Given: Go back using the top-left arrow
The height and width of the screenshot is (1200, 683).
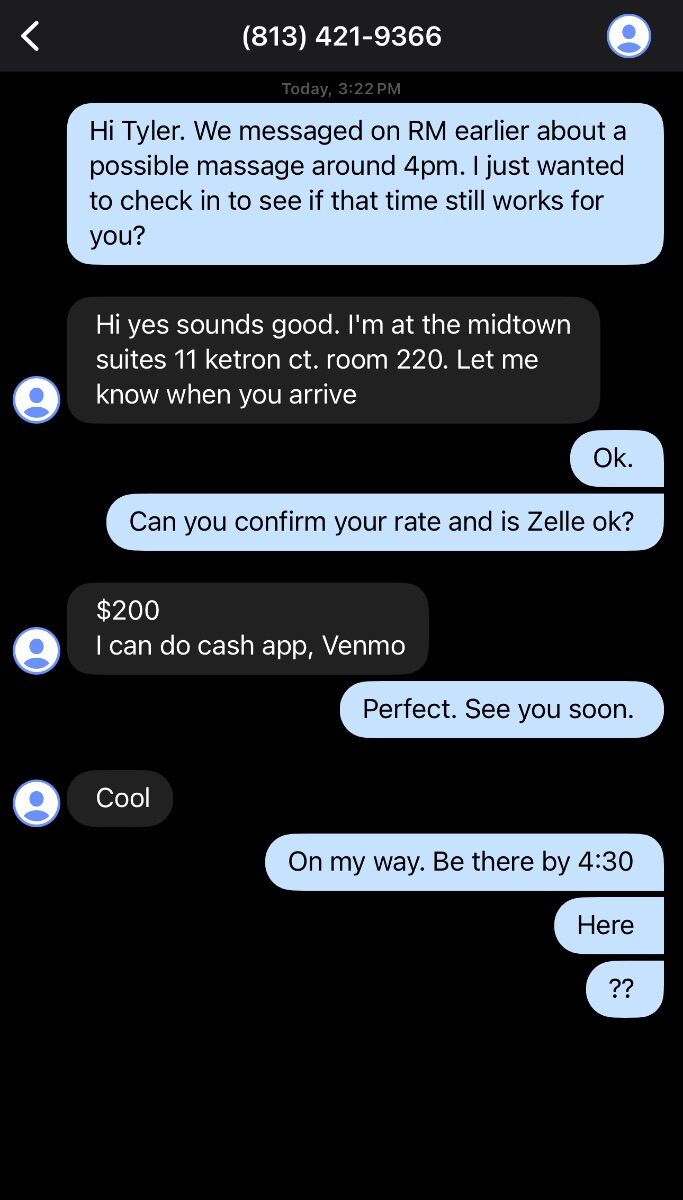Looking at the screenshot, I should [31, 37].
